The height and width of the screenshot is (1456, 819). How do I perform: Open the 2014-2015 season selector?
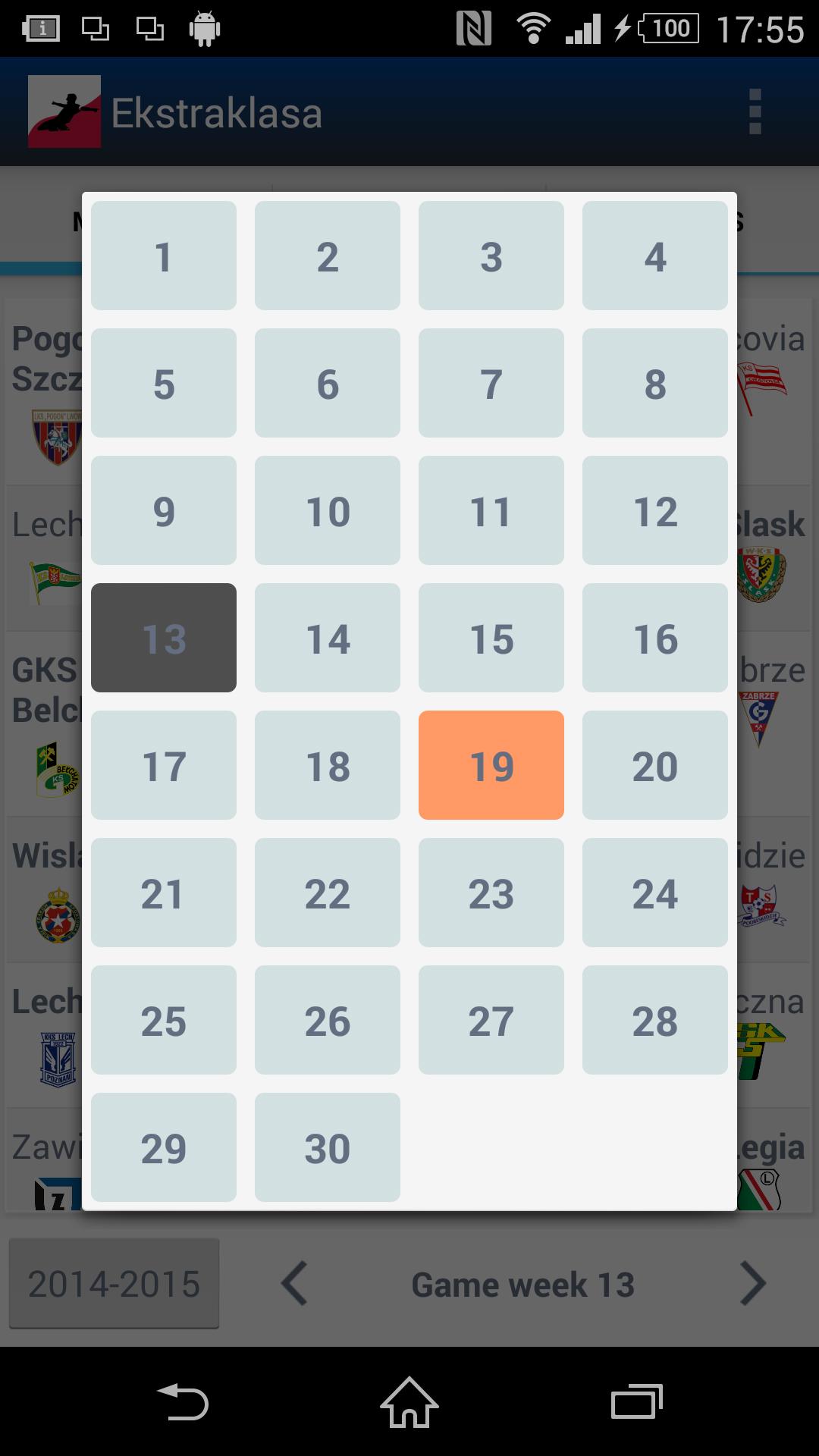click(x=114, y=1283)
